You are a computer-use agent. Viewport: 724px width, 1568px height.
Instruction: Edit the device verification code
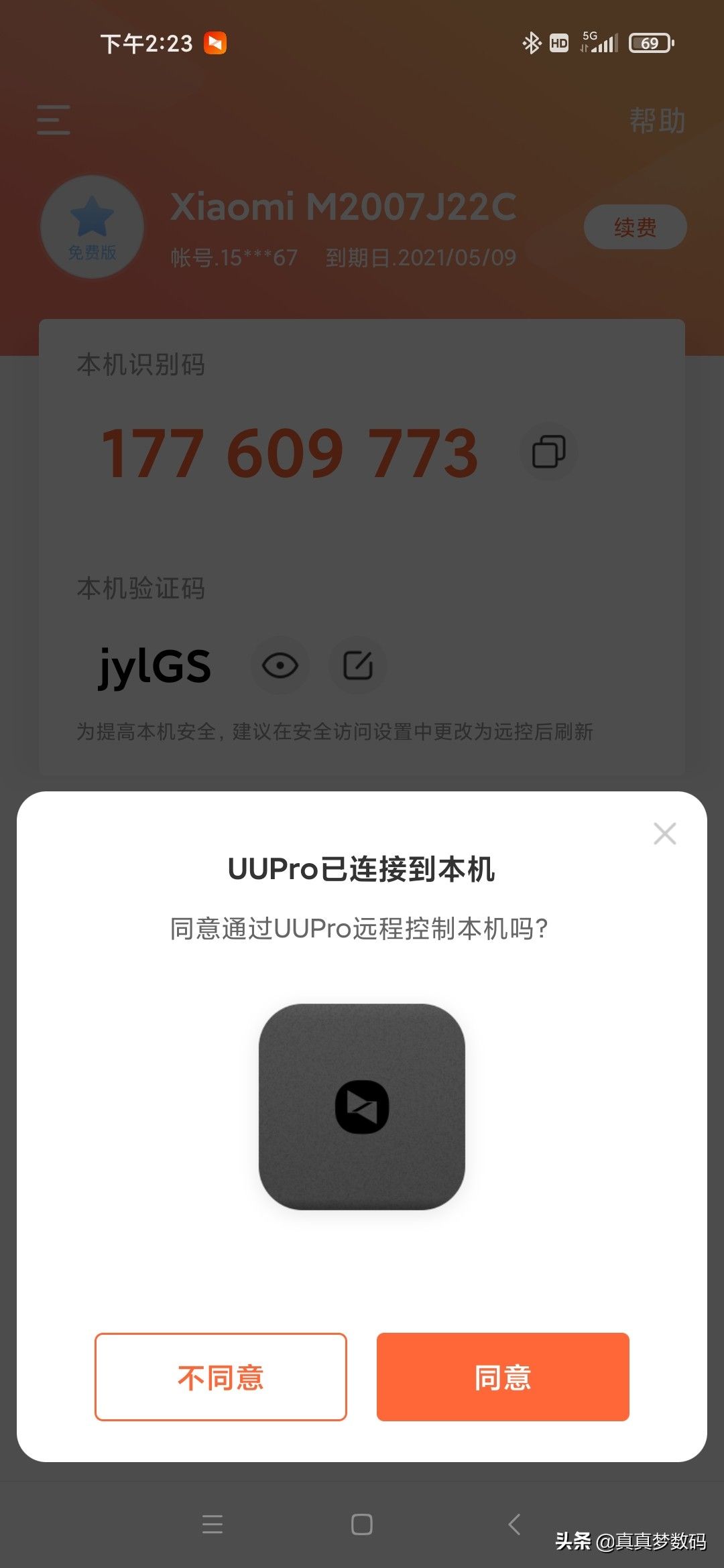coord(358,665)
